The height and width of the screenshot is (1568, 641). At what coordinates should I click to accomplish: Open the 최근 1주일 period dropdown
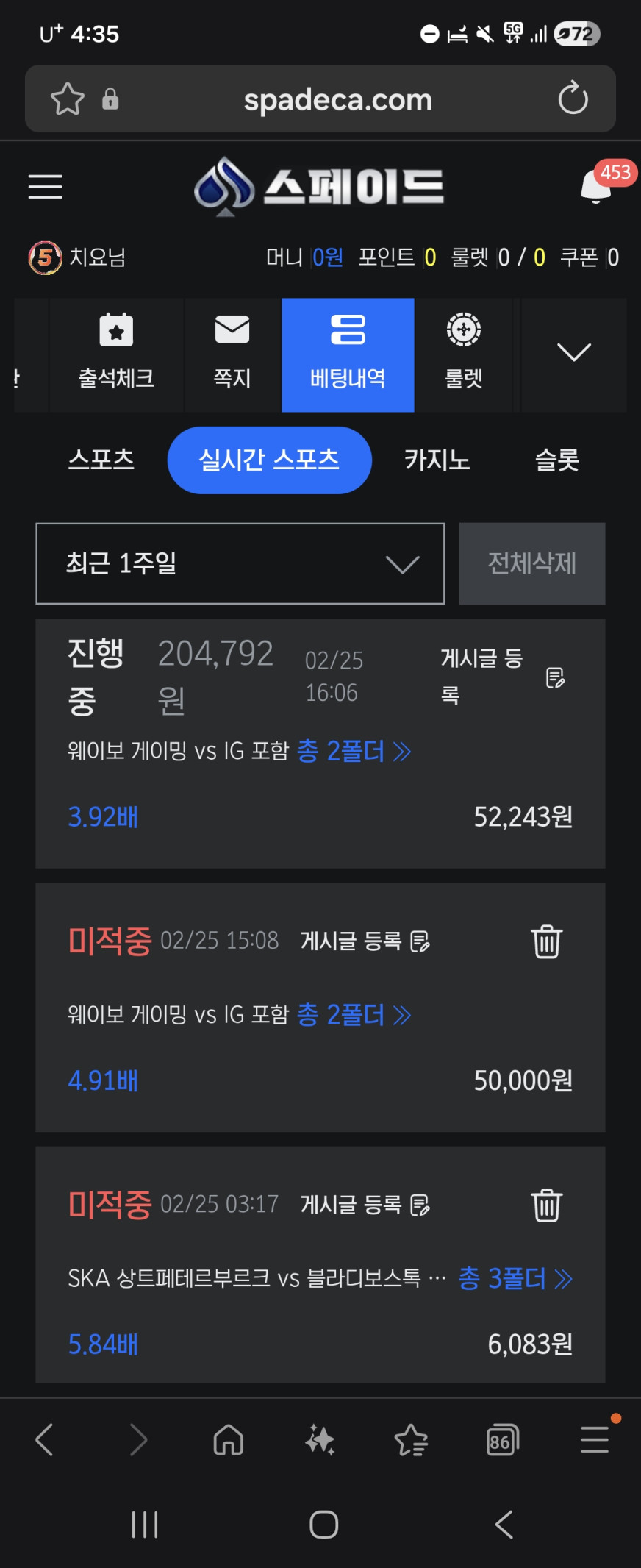[x=240, y=564]
